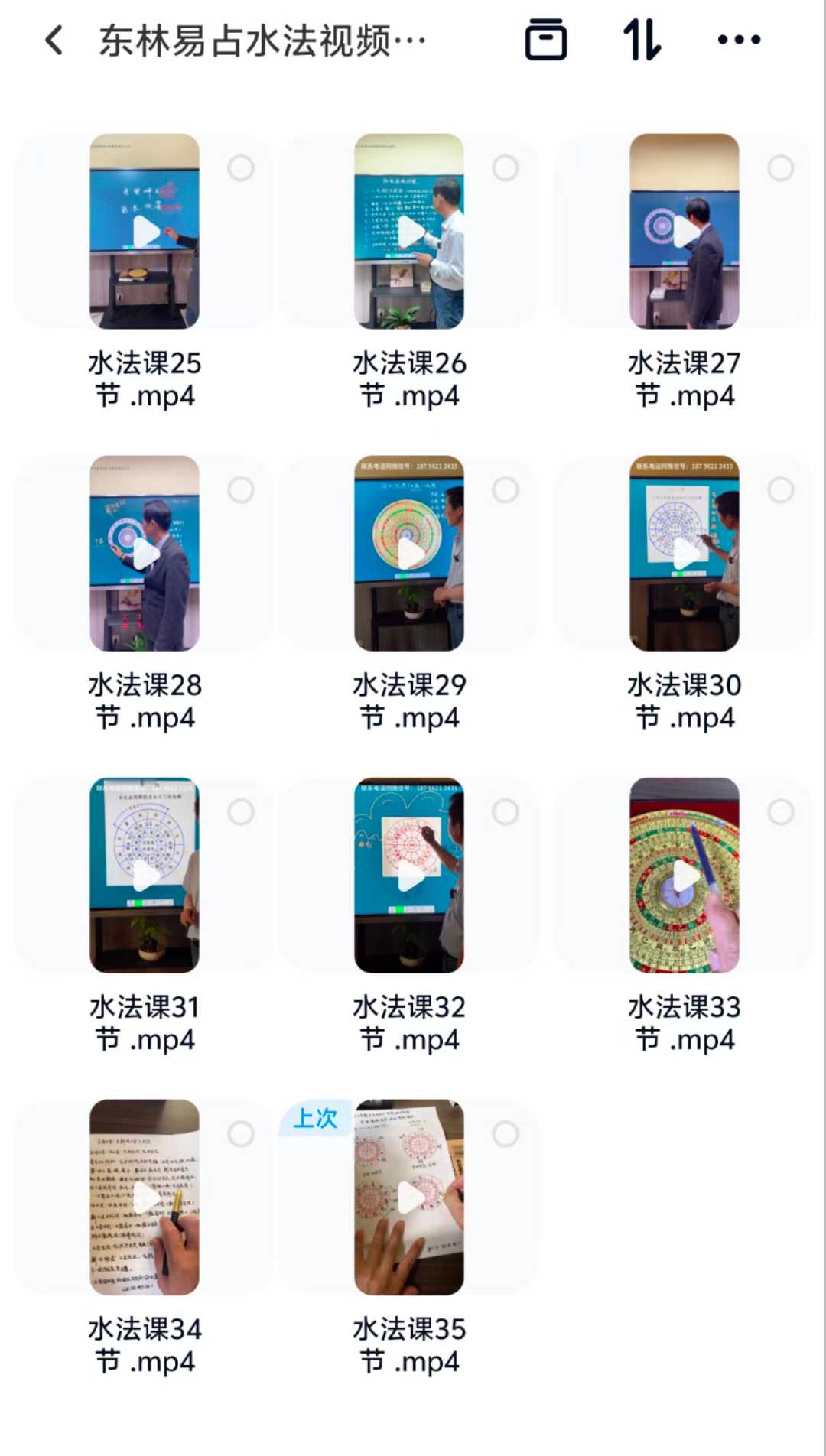
Task: Open 水法课28节.mp4 video
Action: click(x=145, y=554)
